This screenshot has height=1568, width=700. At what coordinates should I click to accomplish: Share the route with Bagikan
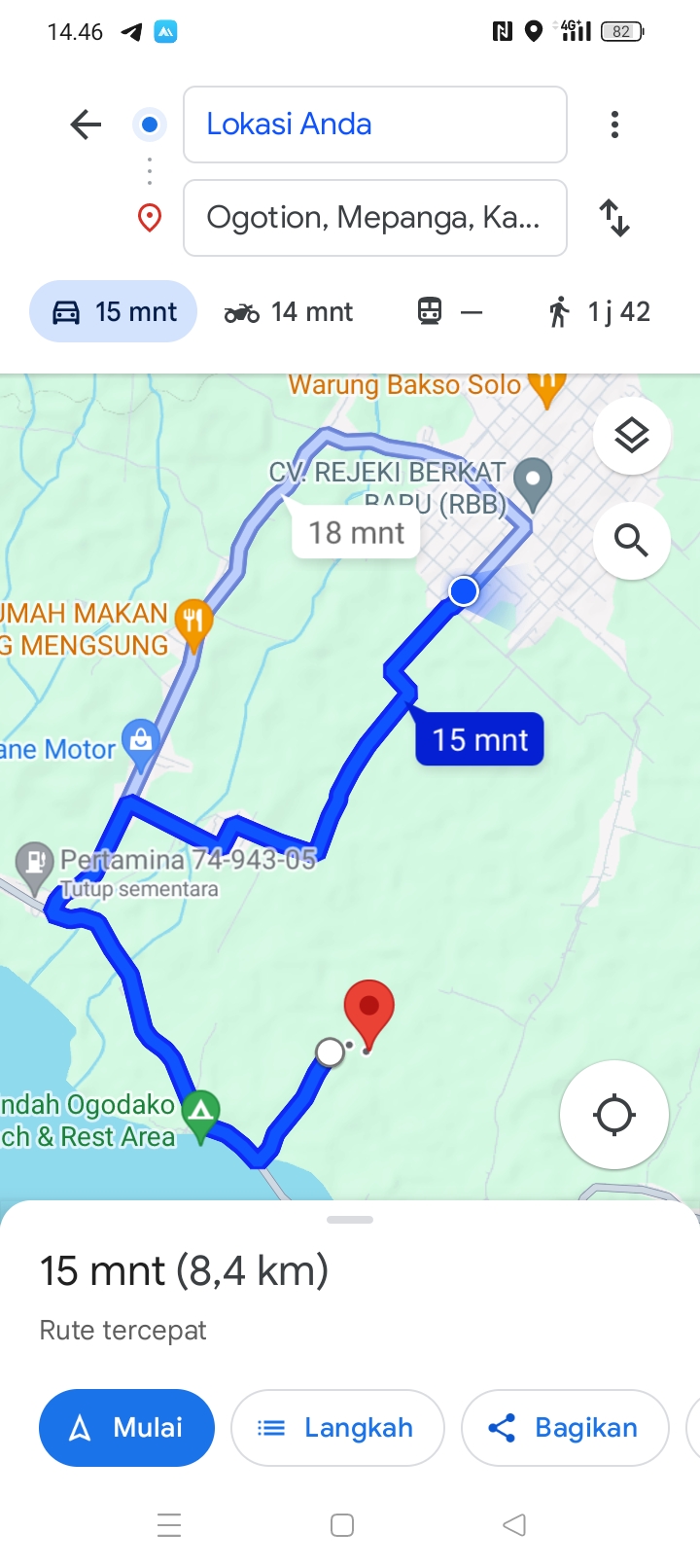click(x=565, y=1428)
